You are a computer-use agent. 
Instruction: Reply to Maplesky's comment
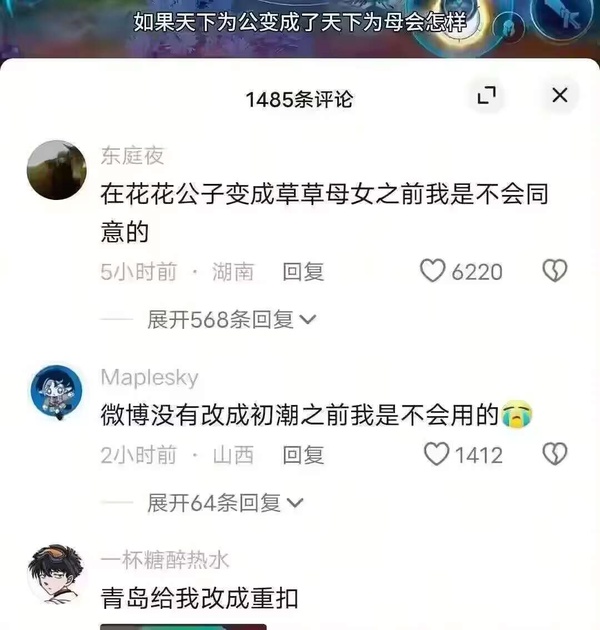[303, 455]
